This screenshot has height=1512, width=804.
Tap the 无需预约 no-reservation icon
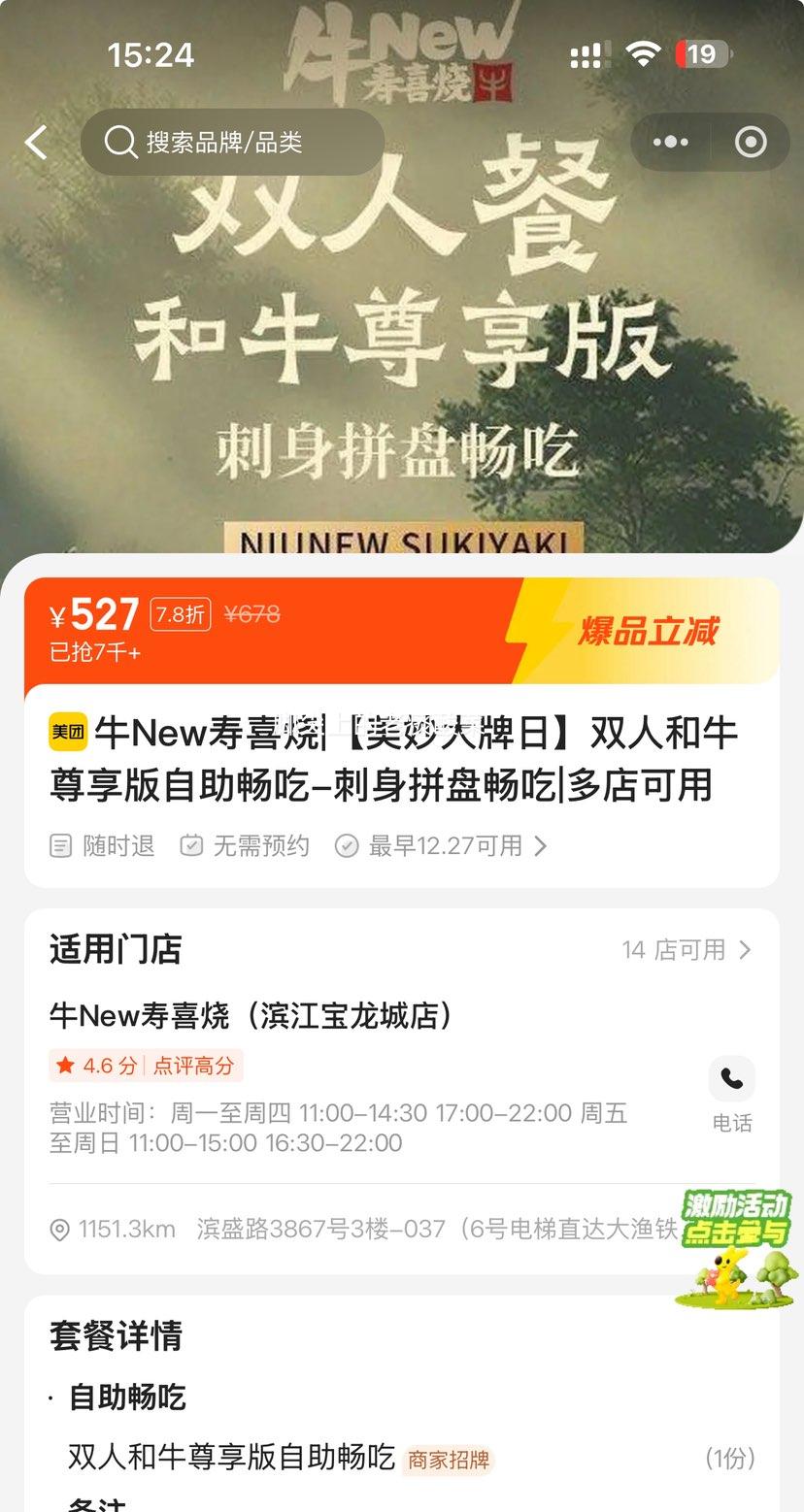coord(191,845)
